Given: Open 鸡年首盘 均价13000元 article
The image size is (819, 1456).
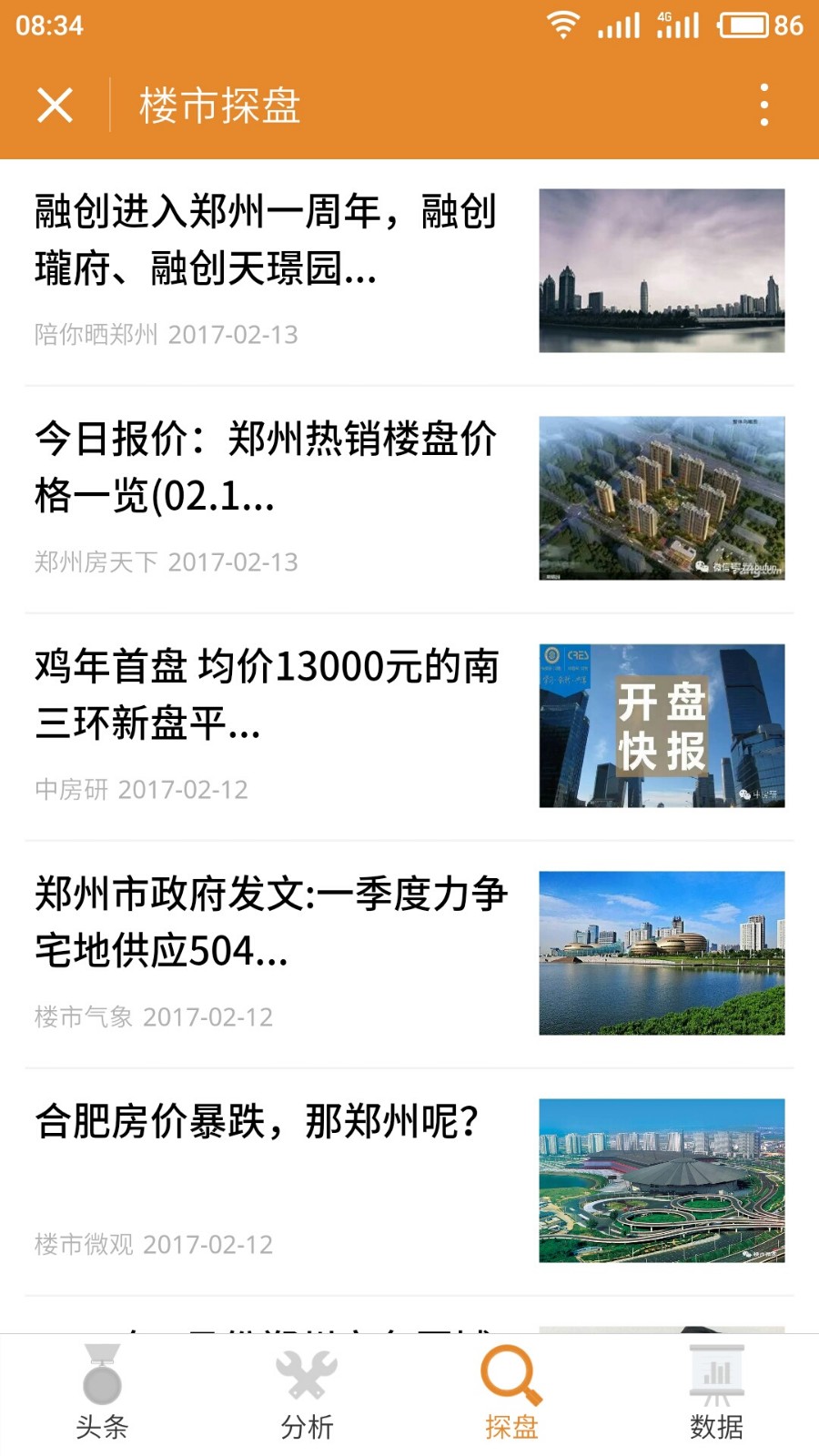Looking at the screenshot, I should pyautogui.click(x=266, y=695).
